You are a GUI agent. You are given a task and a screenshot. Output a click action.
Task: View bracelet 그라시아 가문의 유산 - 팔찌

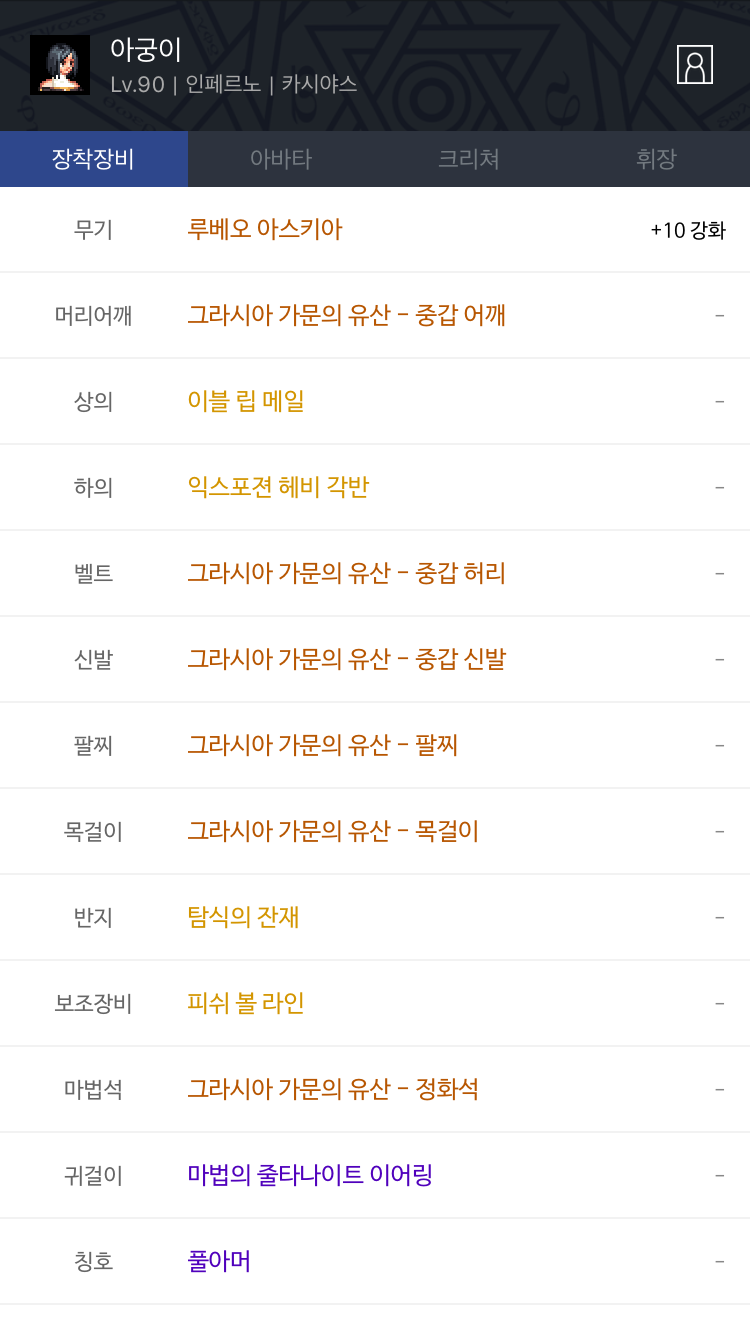click(x=323, y=745)
